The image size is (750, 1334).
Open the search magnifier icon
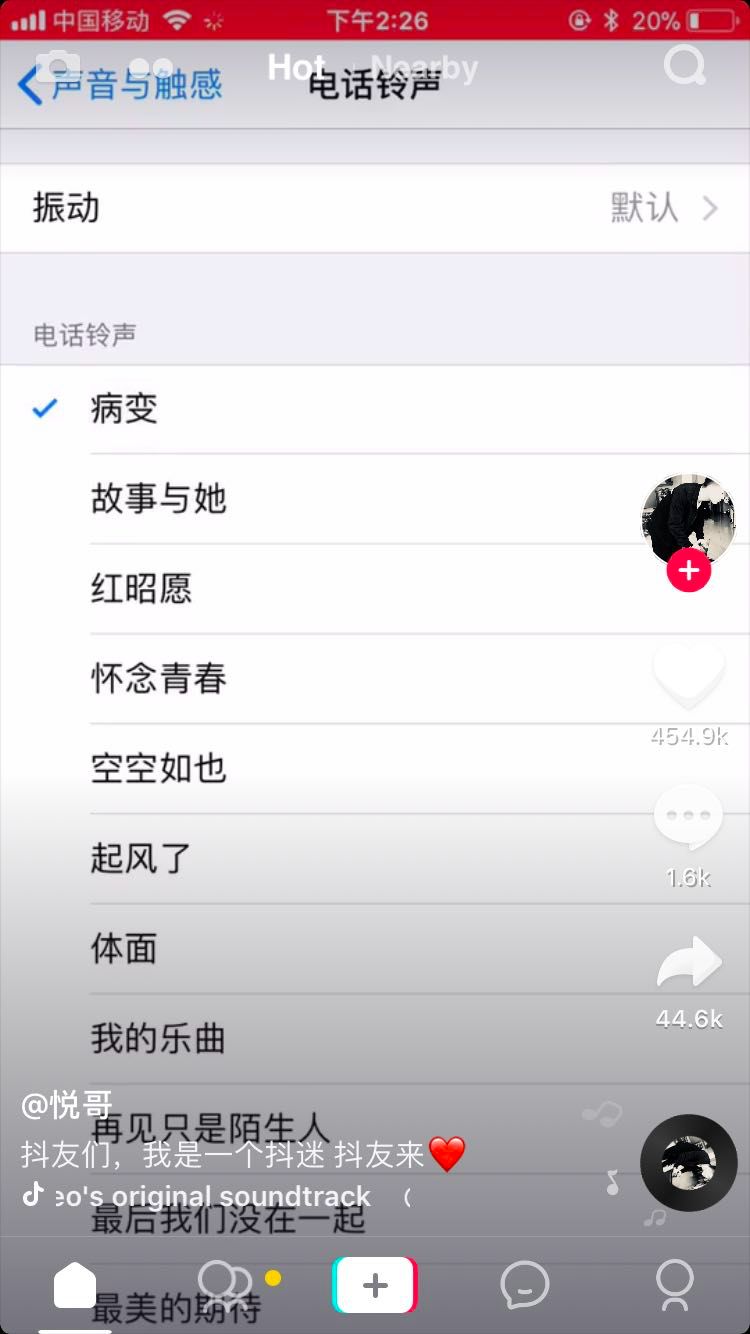coord(685,67)
